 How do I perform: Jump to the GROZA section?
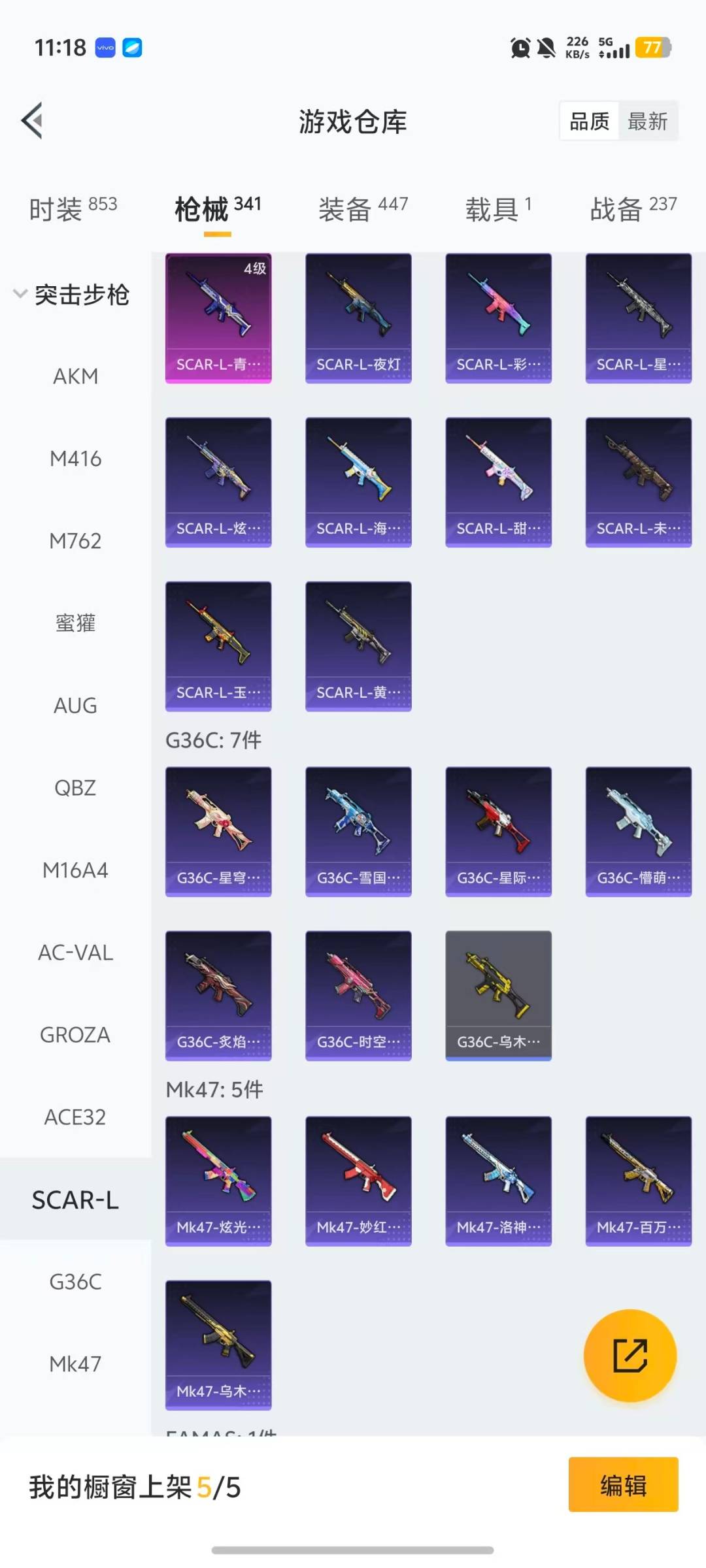click(x=75, y=1035)
